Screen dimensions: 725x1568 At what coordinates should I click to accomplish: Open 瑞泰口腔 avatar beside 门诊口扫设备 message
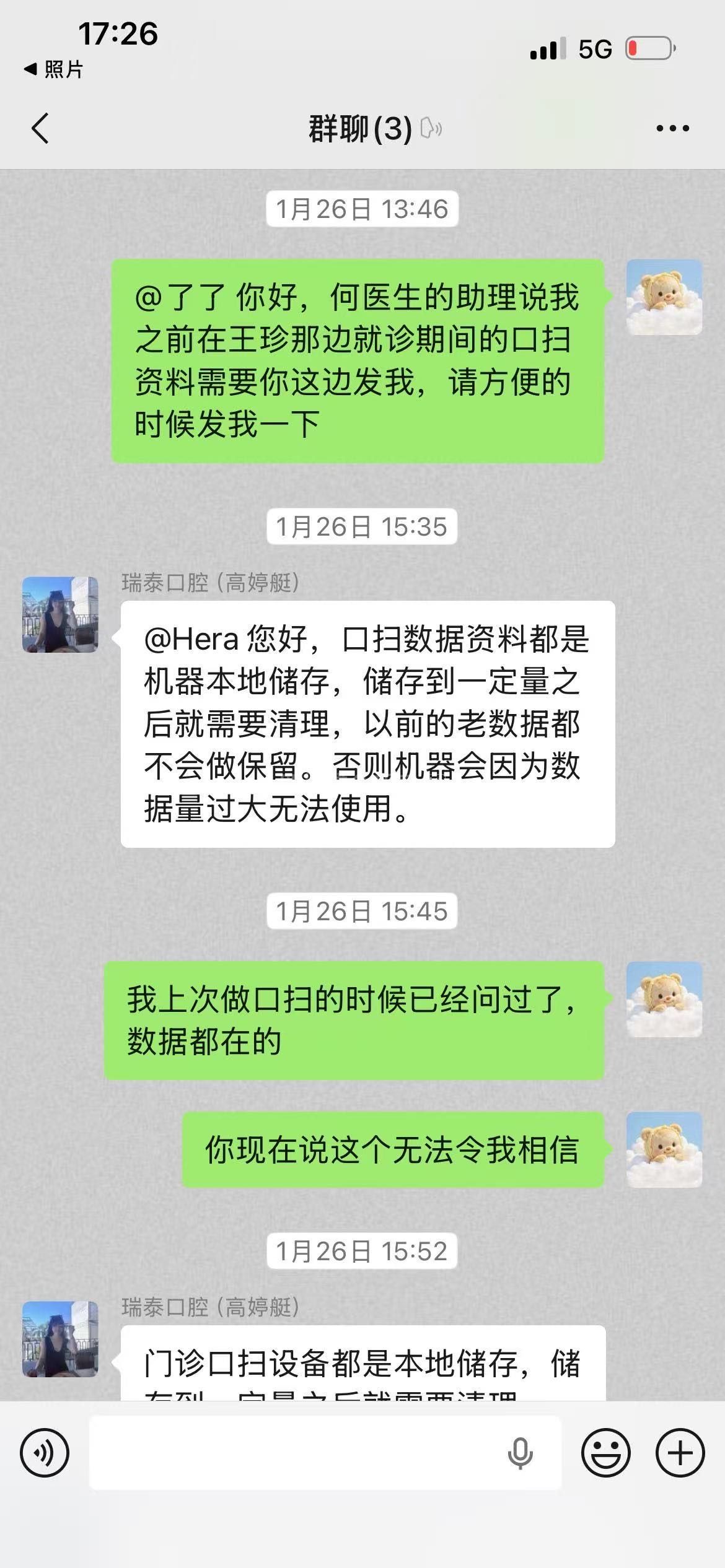pos(60,1339)
